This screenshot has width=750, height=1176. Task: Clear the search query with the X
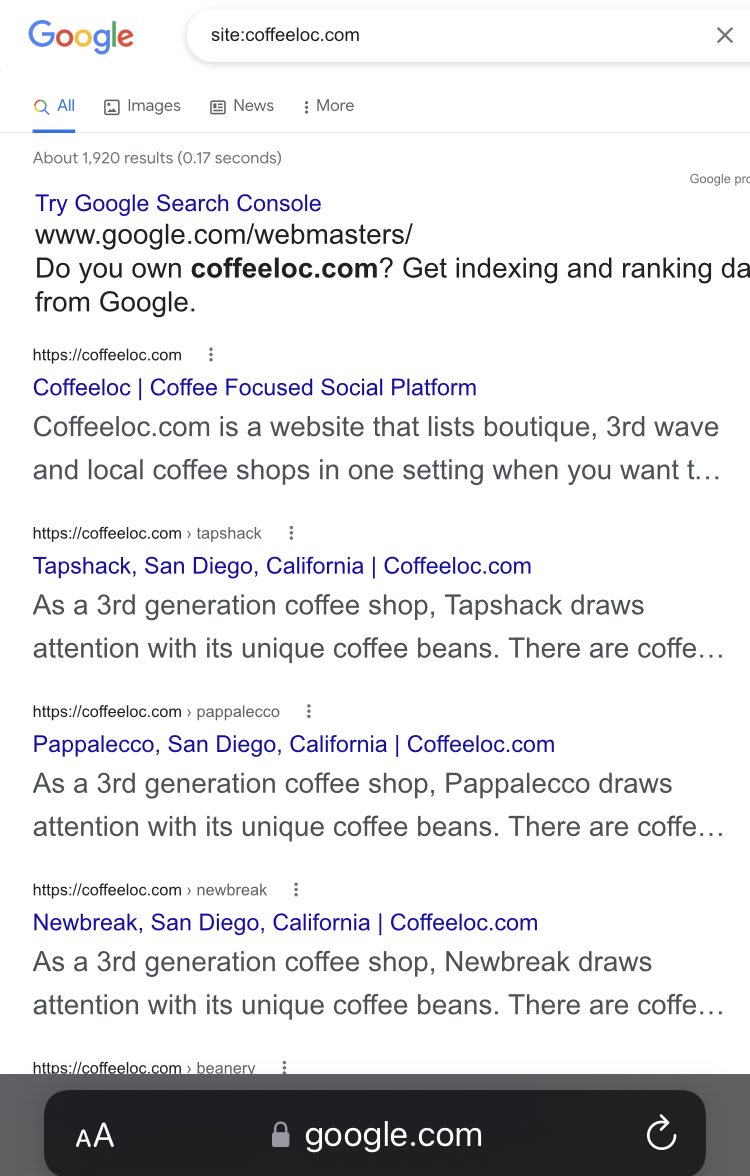pos(724,35)
